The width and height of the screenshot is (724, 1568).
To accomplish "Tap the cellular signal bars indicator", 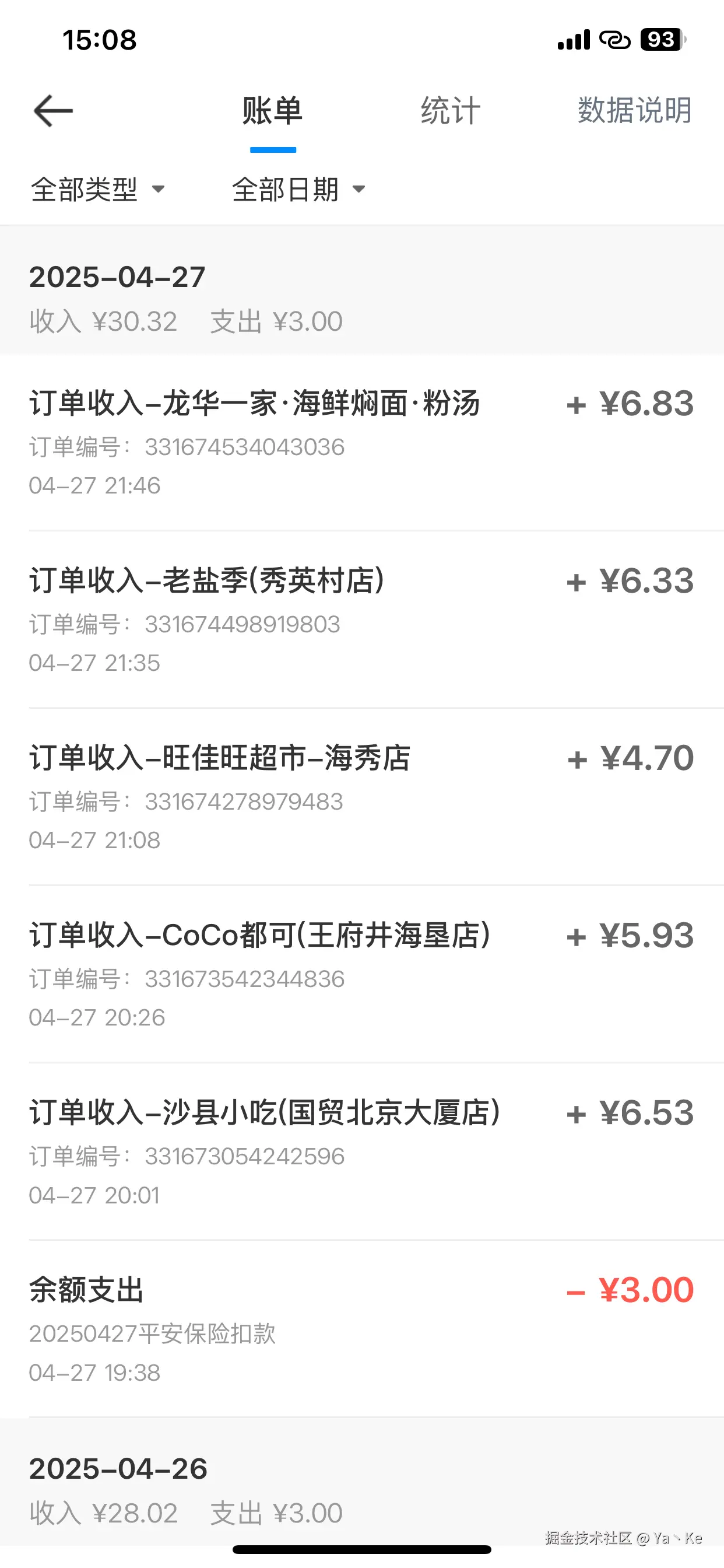I will click(x=572, y=39).
